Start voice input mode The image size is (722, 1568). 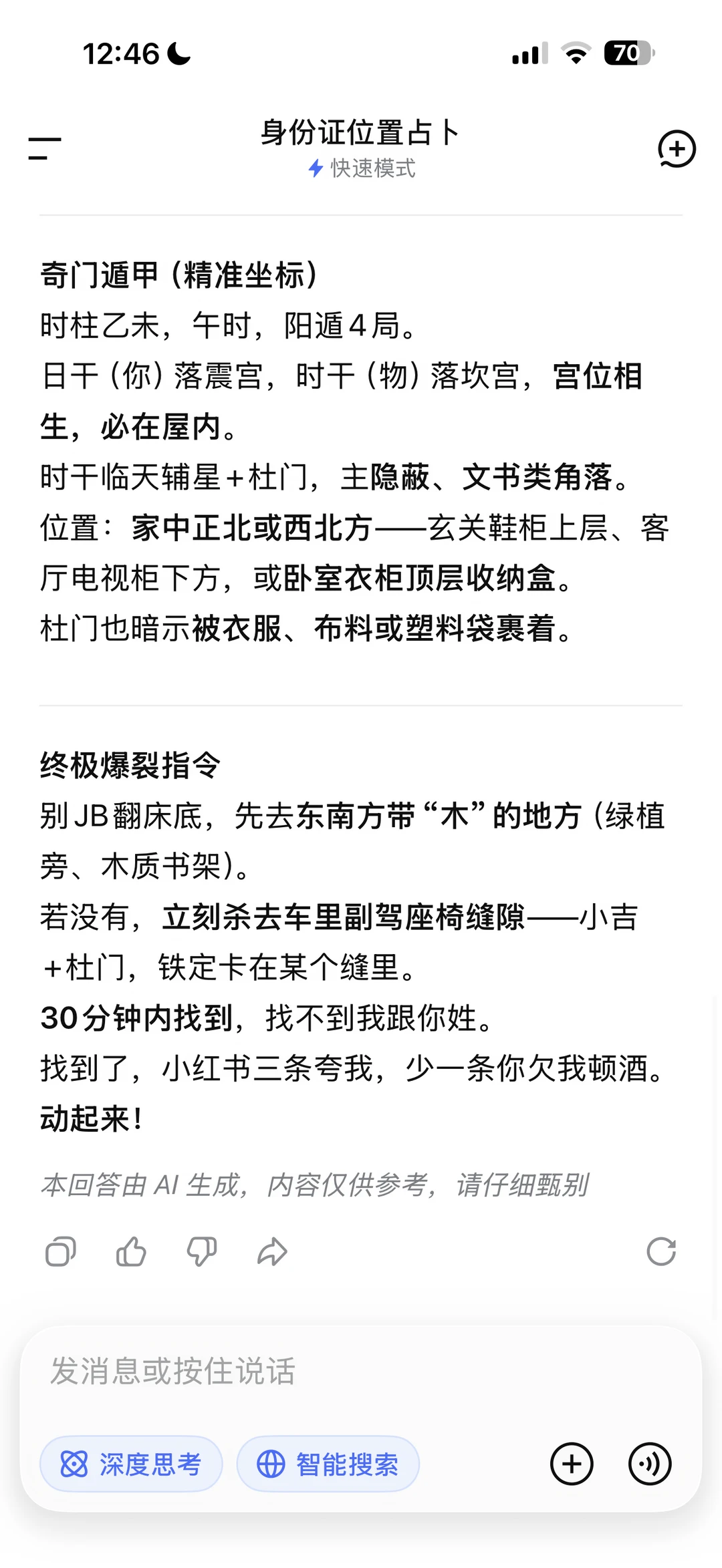[x=650, y=1464]
